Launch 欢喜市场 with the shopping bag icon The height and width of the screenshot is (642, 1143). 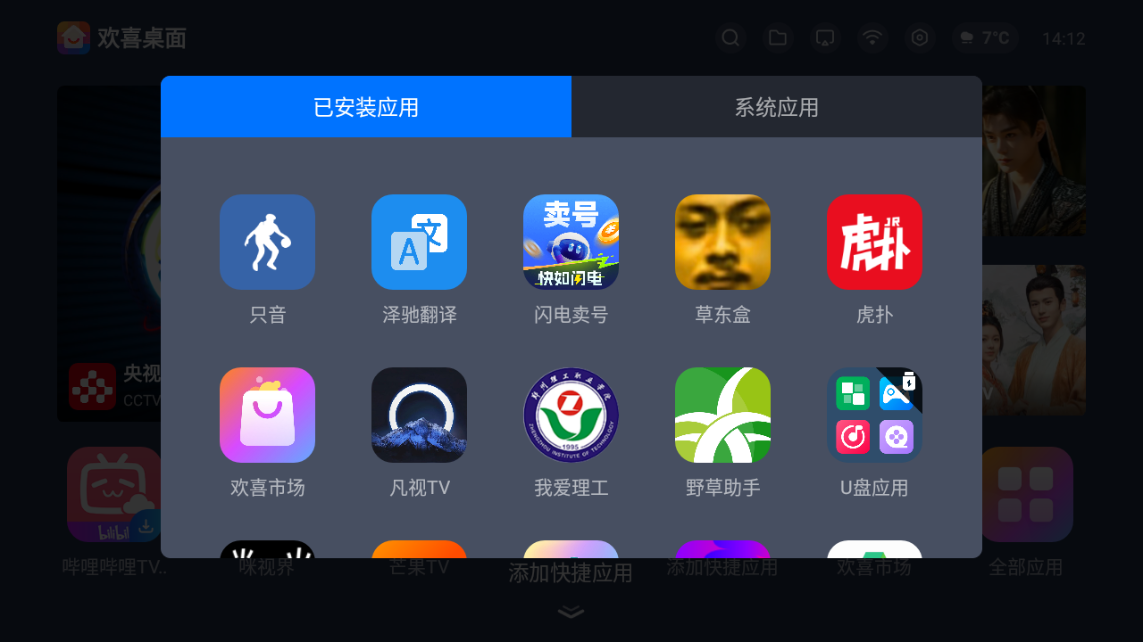(267, 415)
